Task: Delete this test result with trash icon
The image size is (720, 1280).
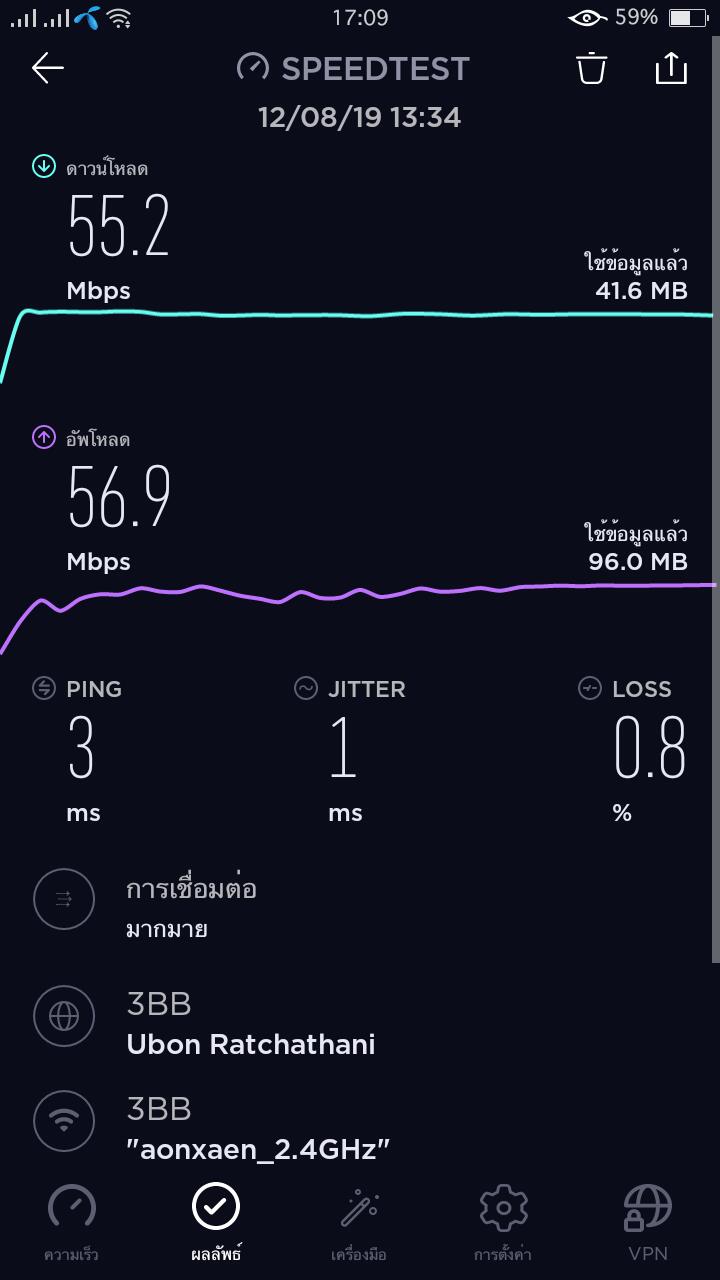Action: click(x=591, y=68)
